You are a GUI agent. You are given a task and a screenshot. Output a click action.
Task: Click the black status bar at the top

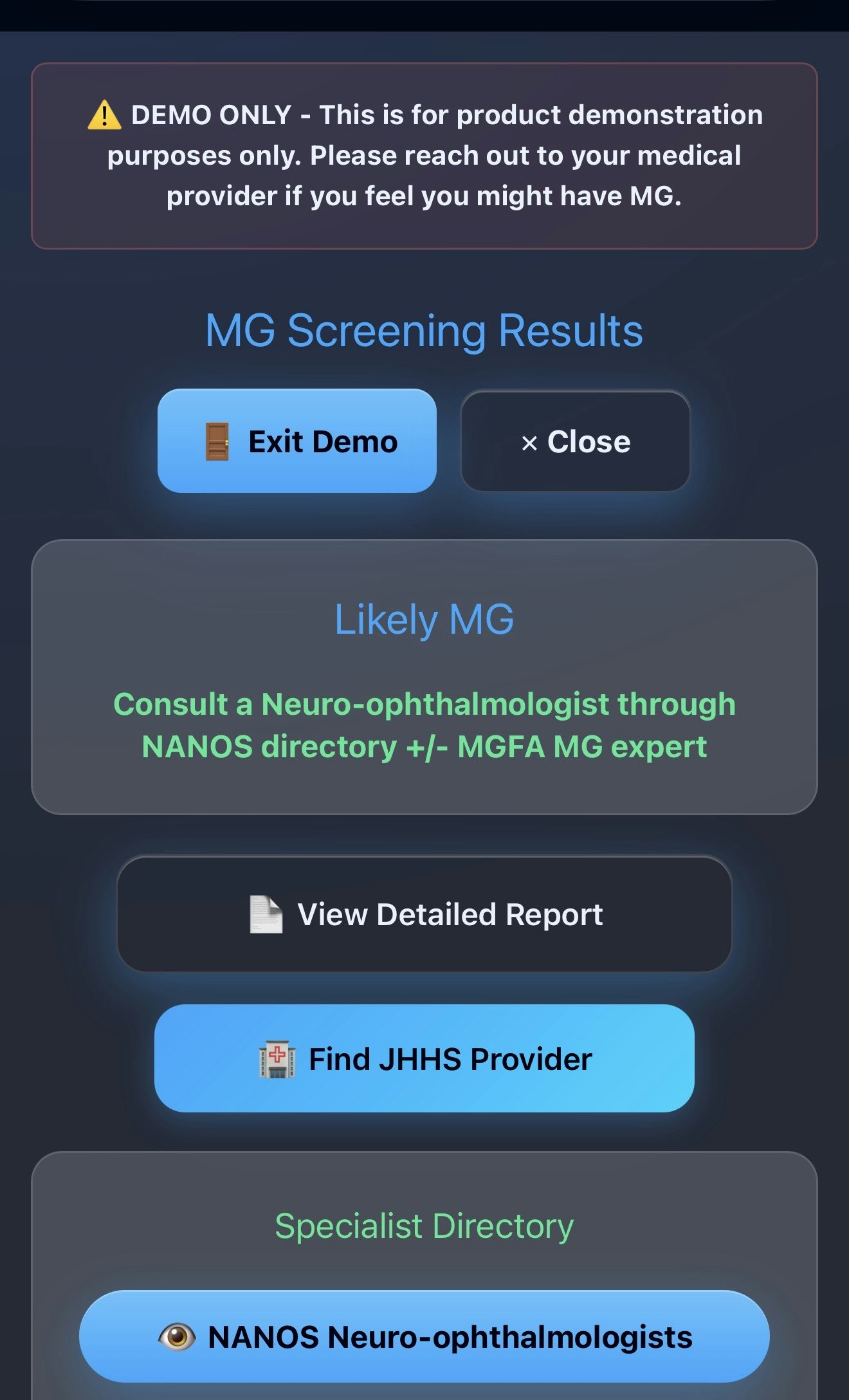tap(424, 13)
